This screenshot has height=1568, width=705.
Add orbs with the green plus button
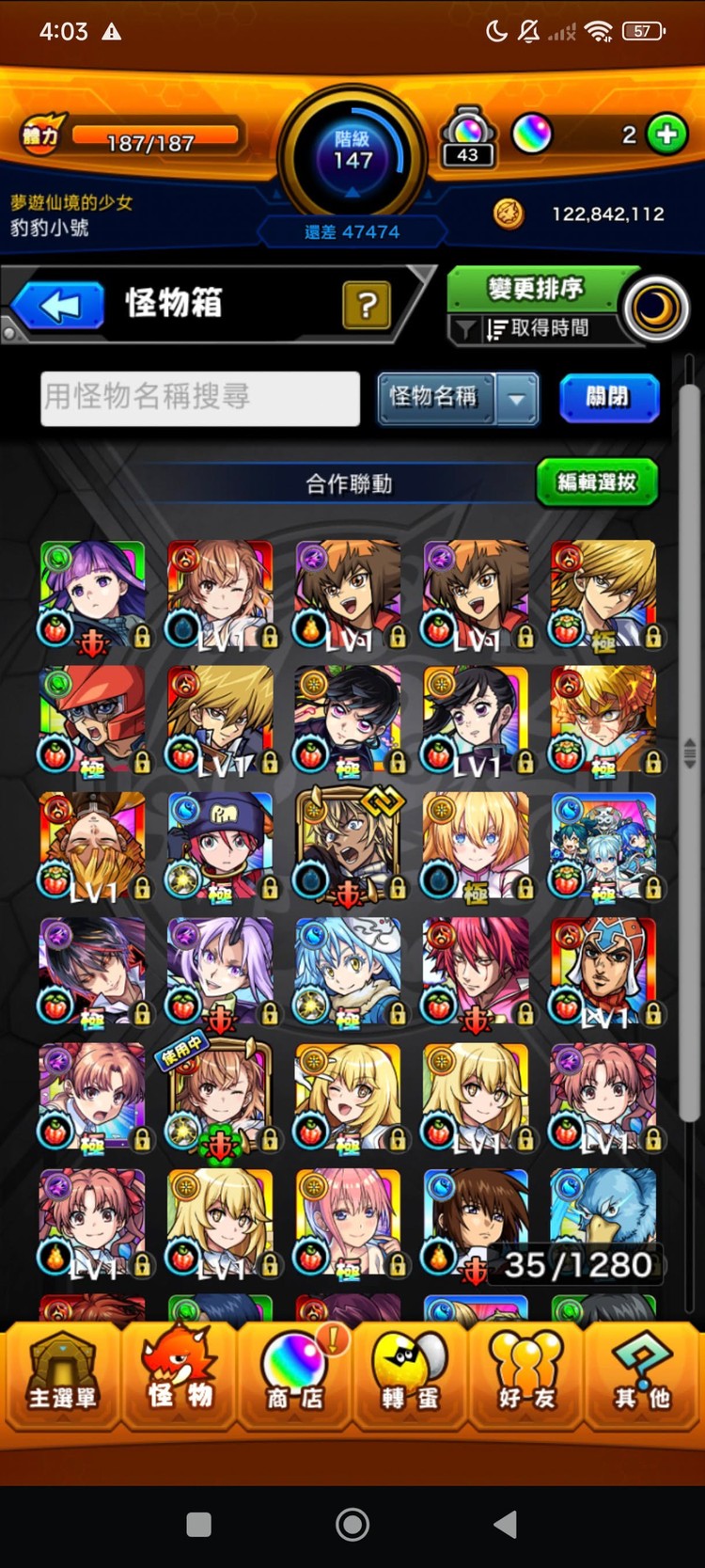[x=667, y=135]
